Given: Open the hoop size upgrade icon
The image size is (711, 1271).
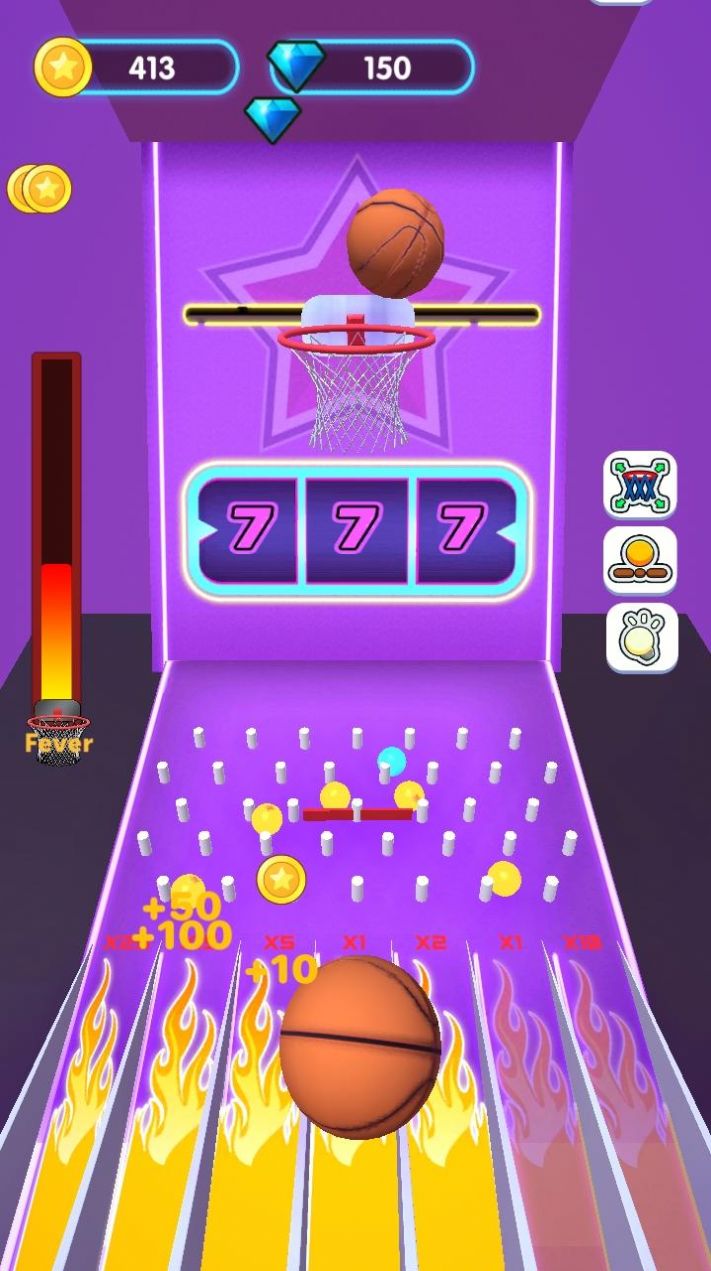Looking at the screenshot, I should [640, 485].
